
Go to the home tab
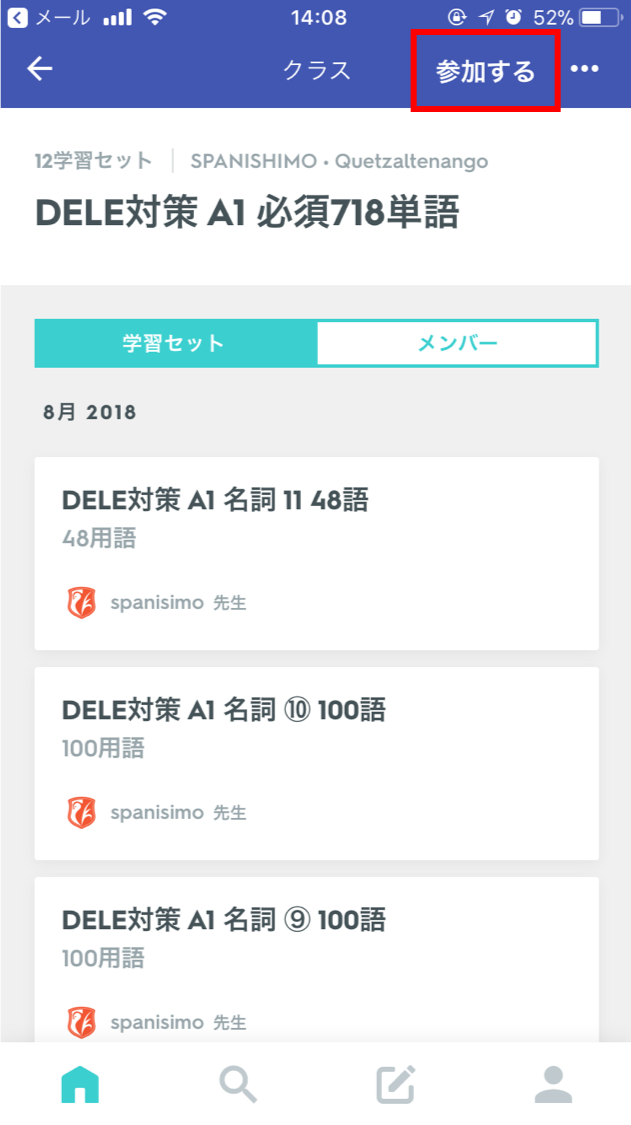pos(80,1084)
